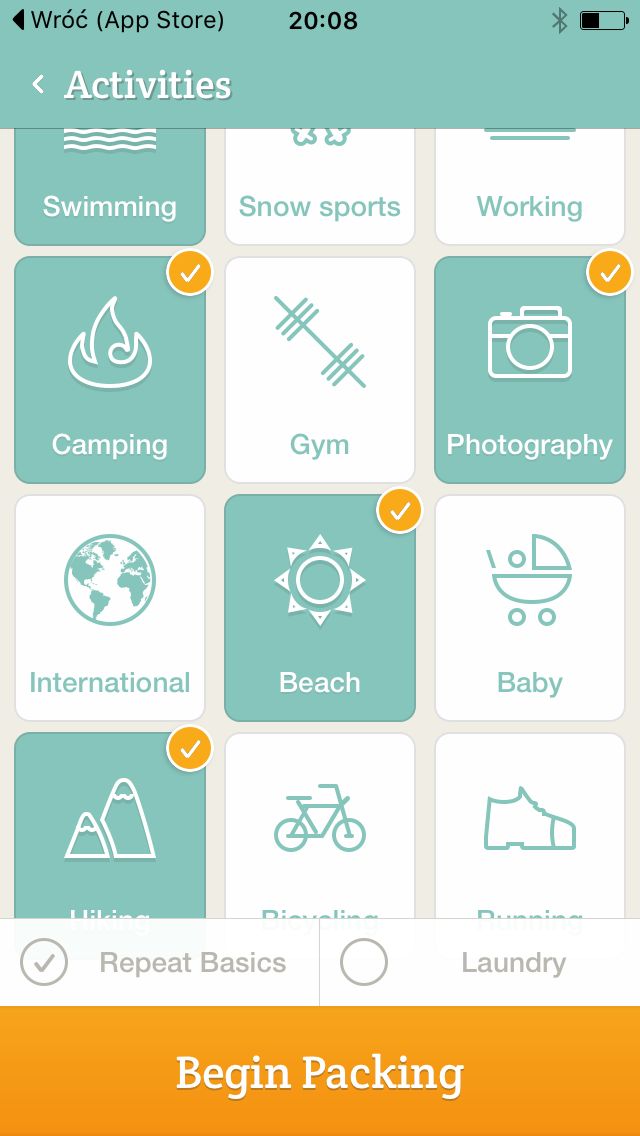The width and height of the screenshot is (640, 1136).
Task: Deselect the Beach activity
Action: click(x=320, y=608)
